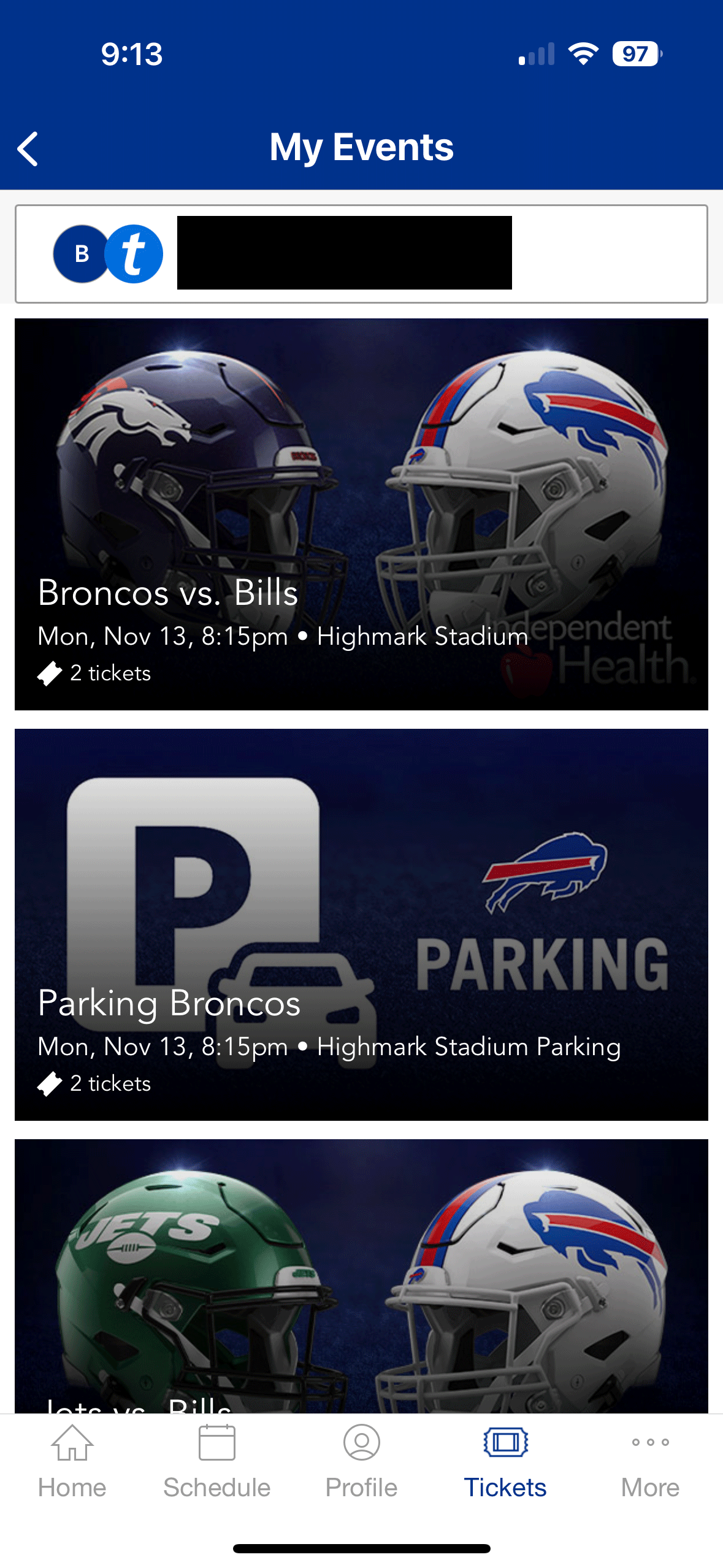
Task: Open the account card with Ticketmaster logo
Action: (361, 253)
